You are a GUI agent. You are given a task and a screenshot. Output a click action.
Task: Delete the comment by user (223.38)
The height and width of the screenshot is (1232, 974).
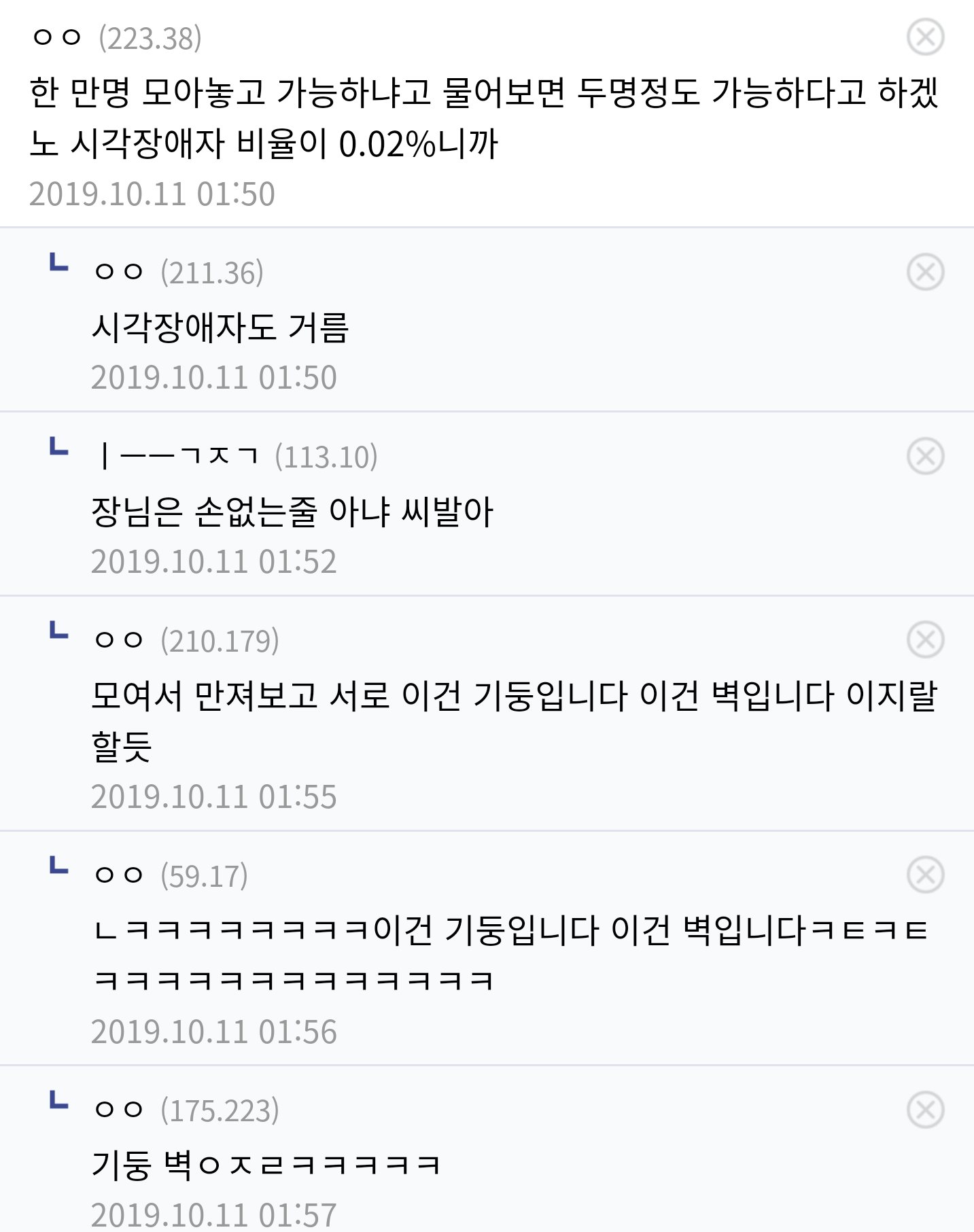925,37
